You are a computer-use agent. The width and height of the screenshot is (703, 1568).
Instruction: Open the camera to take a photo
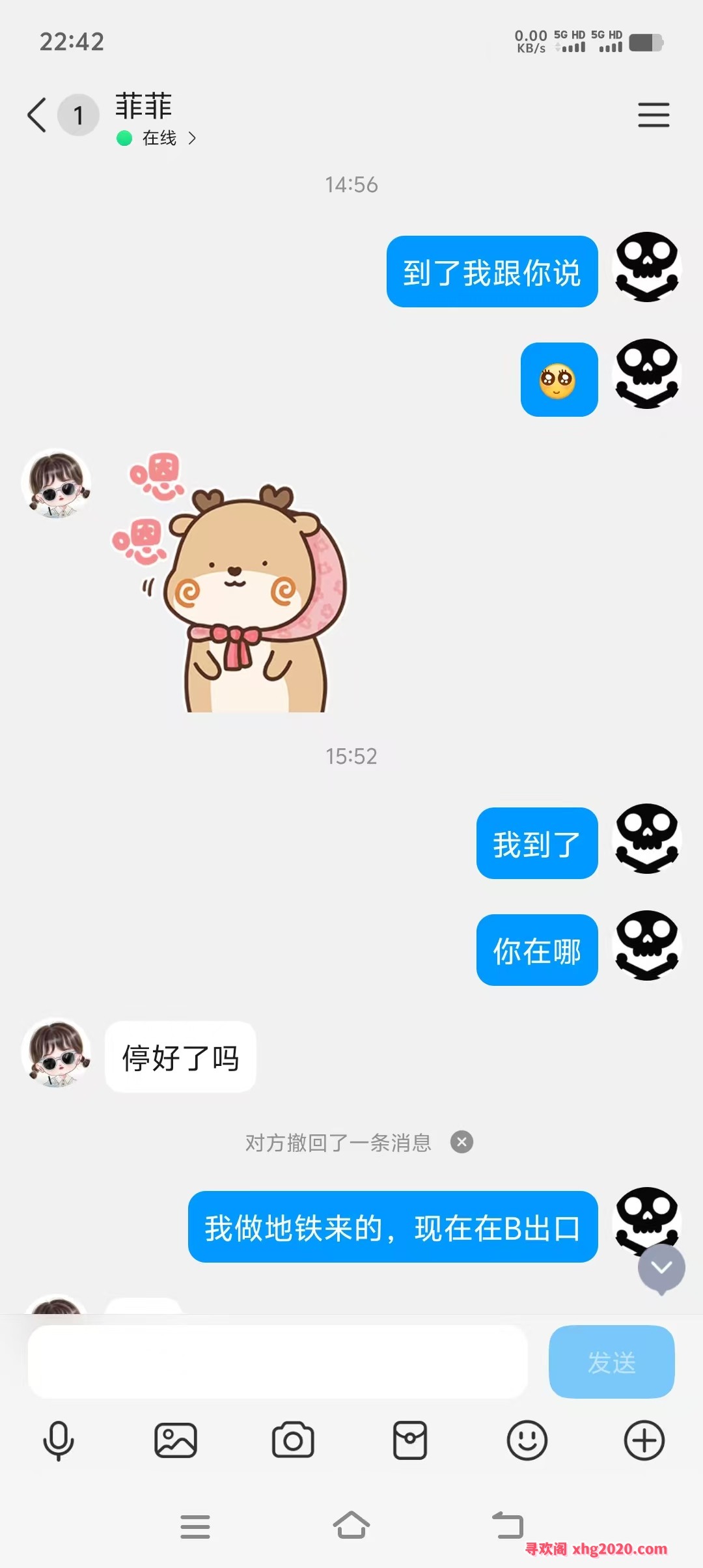pos(293,1440)
